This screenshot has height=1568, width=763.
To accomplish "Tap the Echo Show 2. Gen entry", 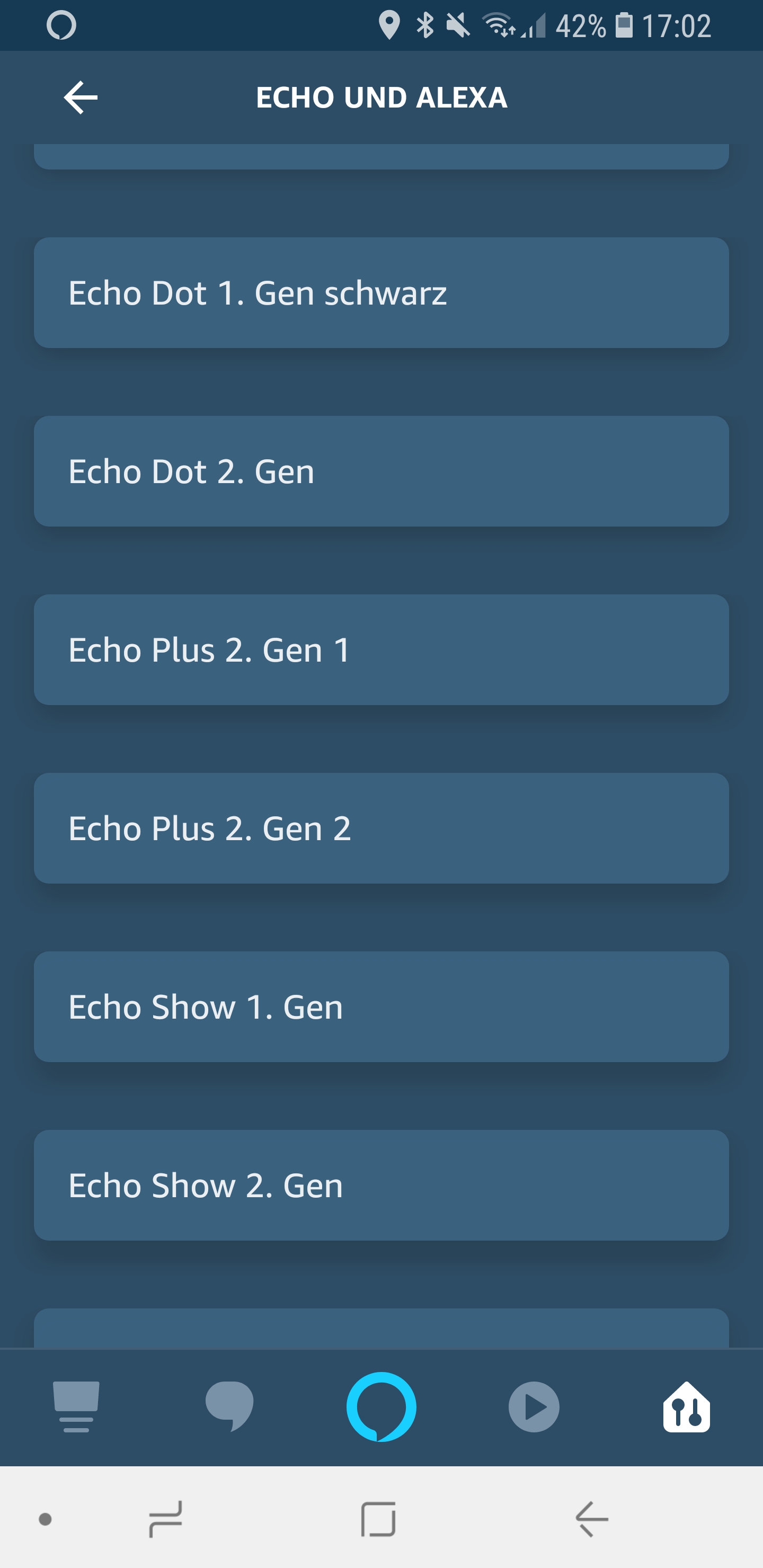I will tap(381, 1185).
